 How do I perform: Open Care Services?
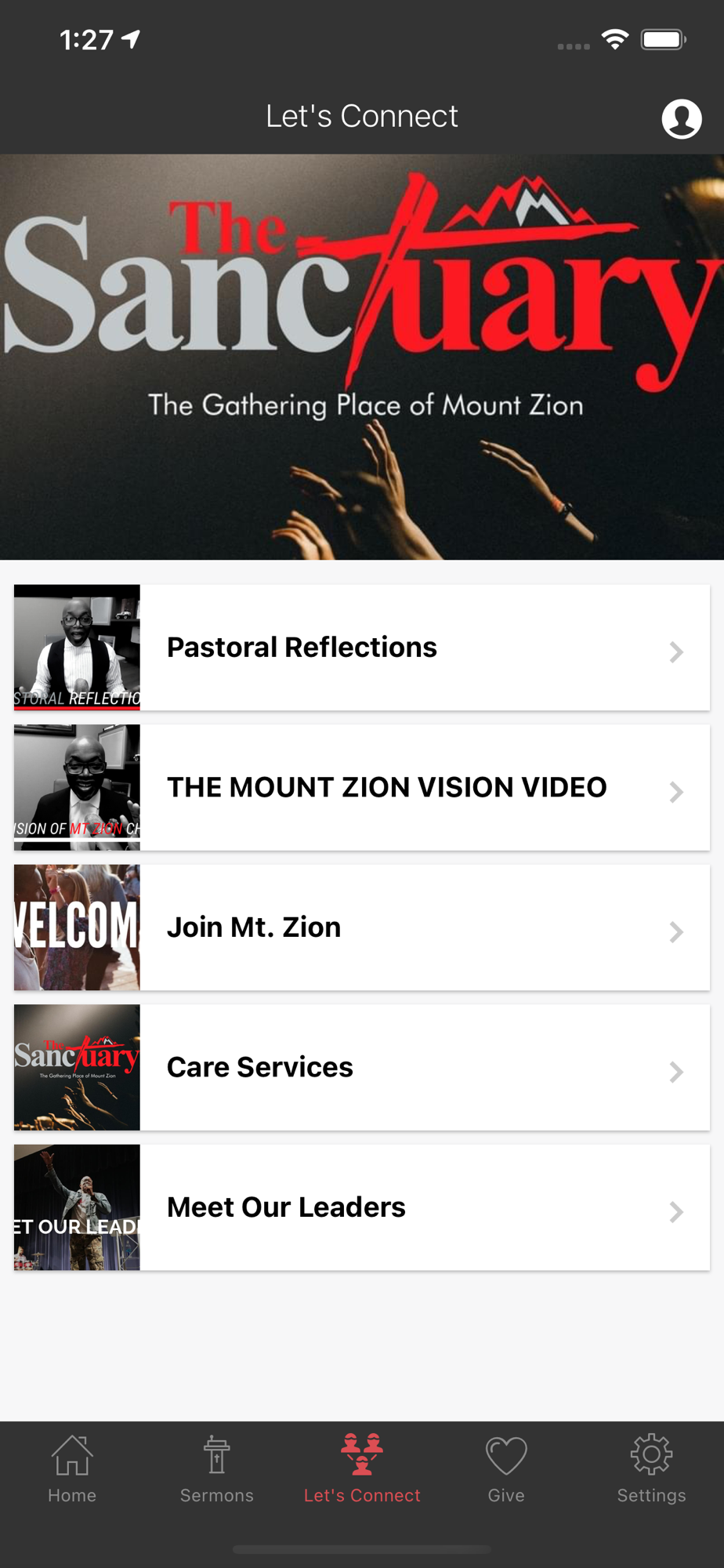pos(362,1067)
